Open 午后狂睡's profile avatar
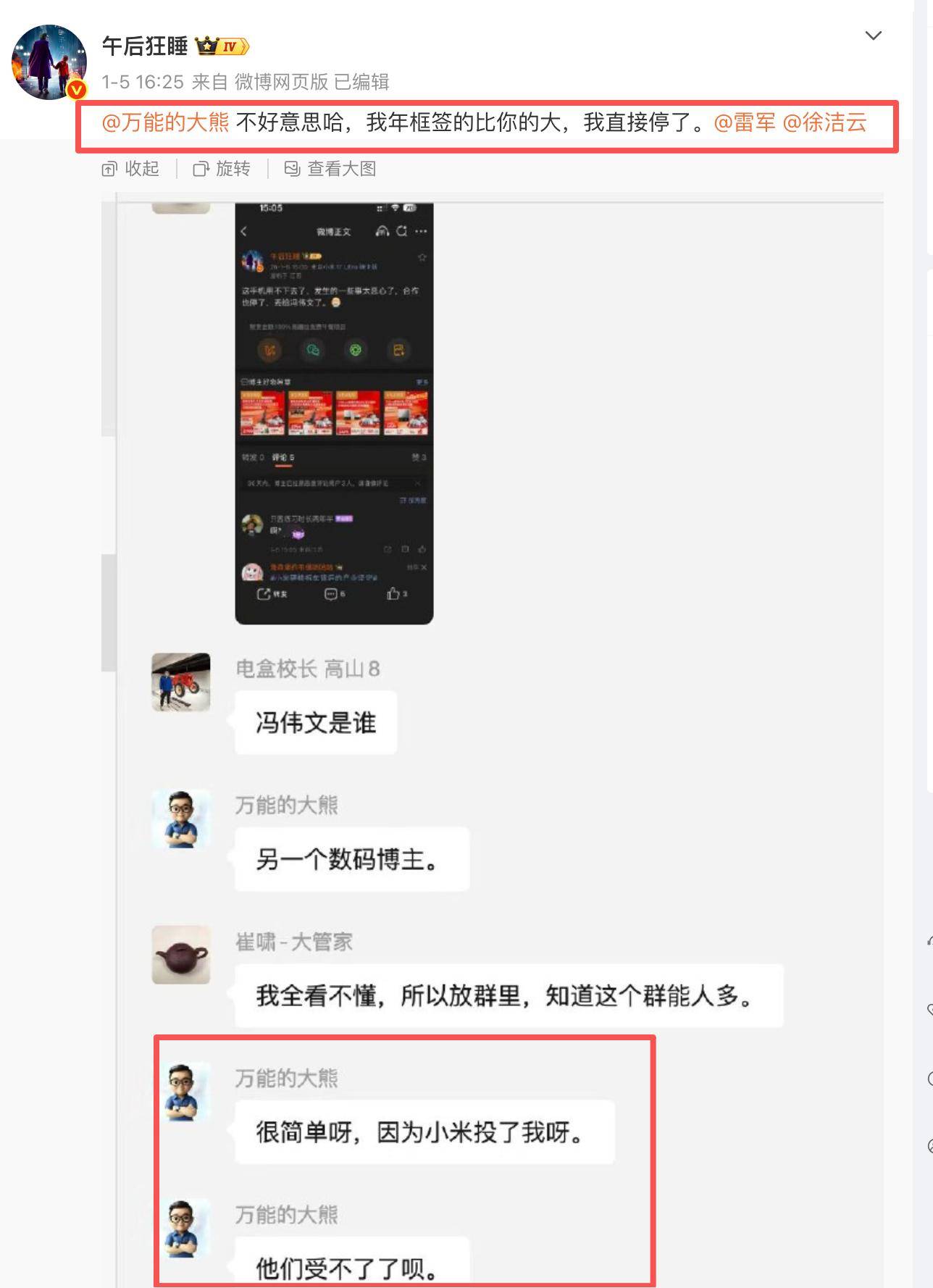This screenshot has width=933, height=1288. click(49, 62)
